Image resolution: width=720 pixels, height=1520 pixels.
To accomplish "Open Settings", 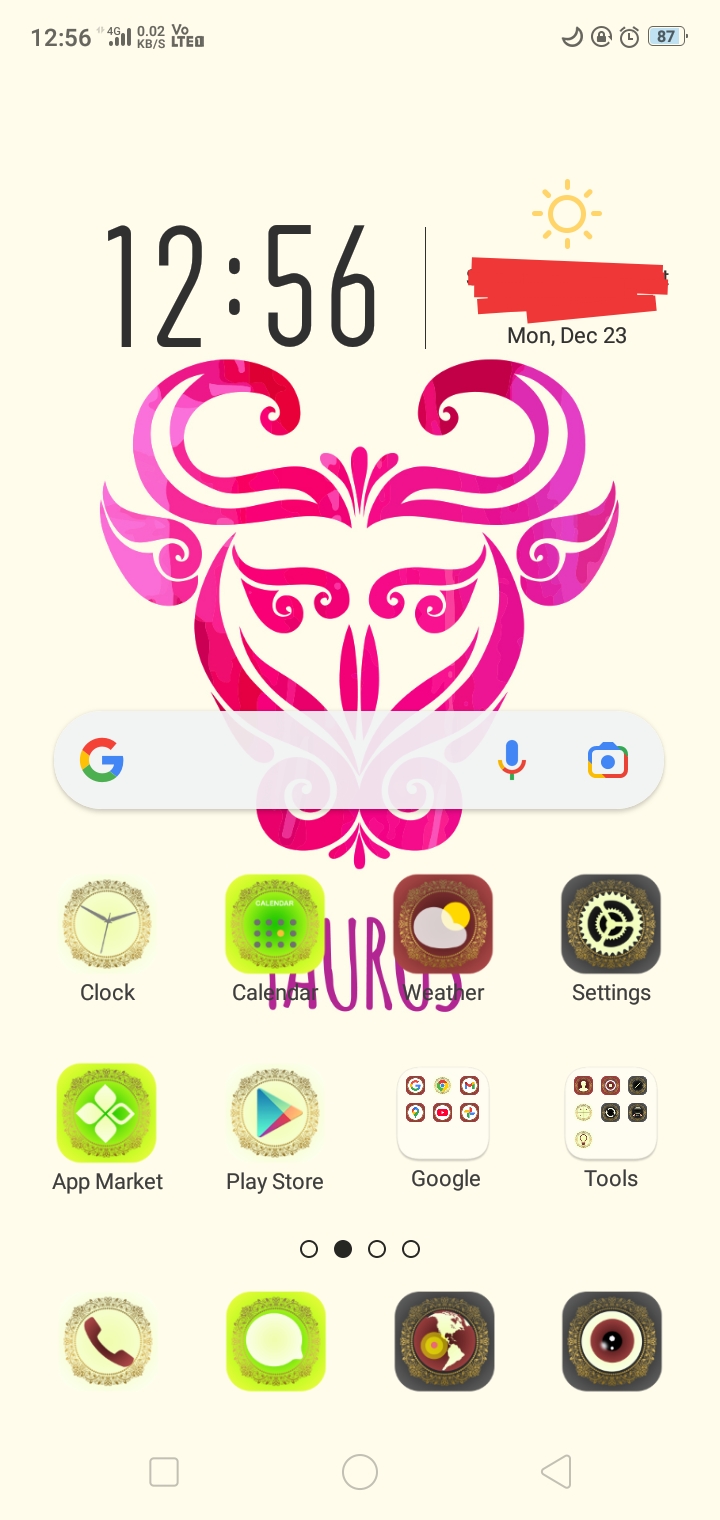I will click(x=611, y=925).
